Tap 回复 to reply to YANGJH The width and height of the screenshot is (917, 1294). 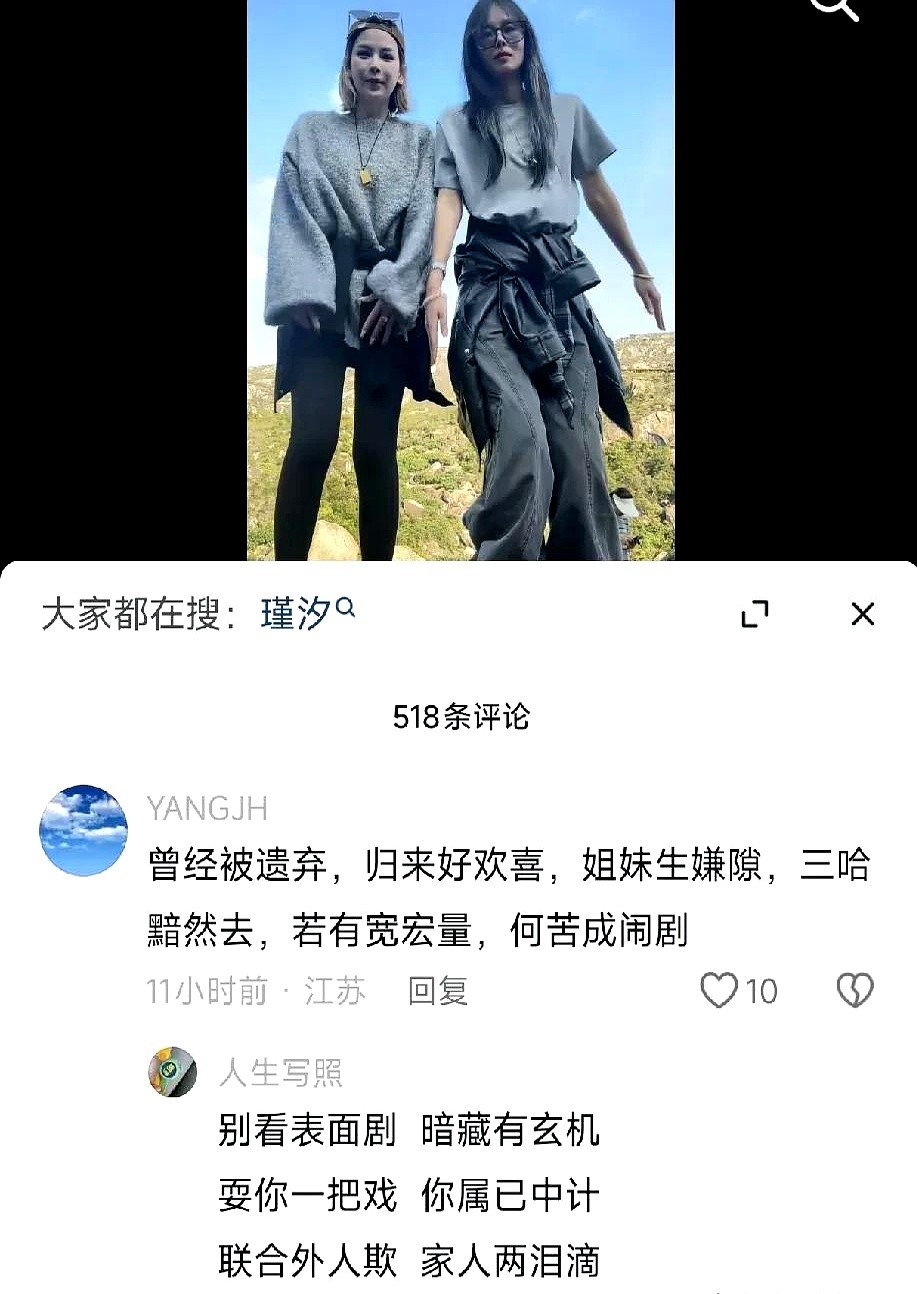(x=438, y=991)
